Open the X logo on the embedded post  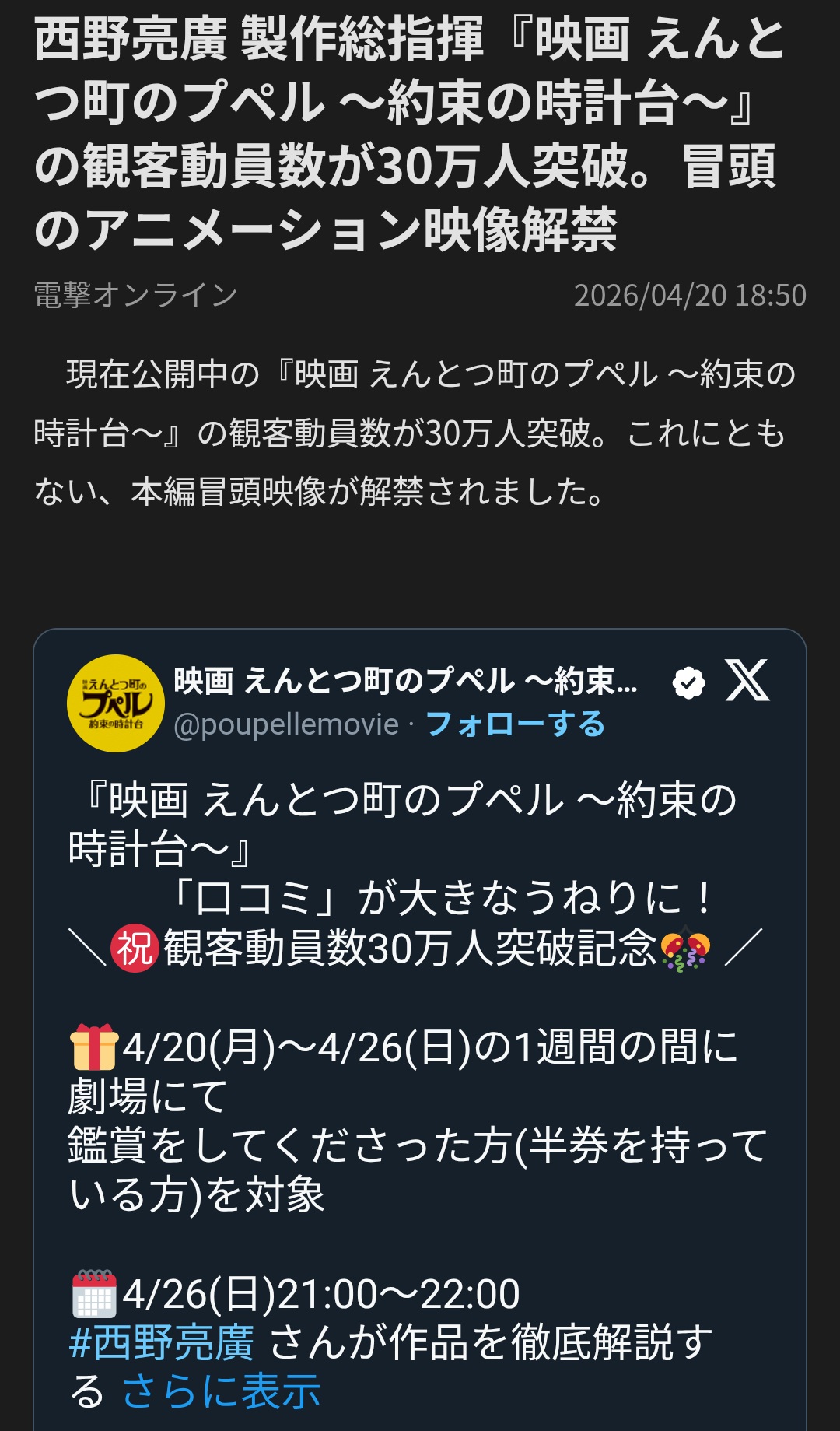(x=747, y=680)
